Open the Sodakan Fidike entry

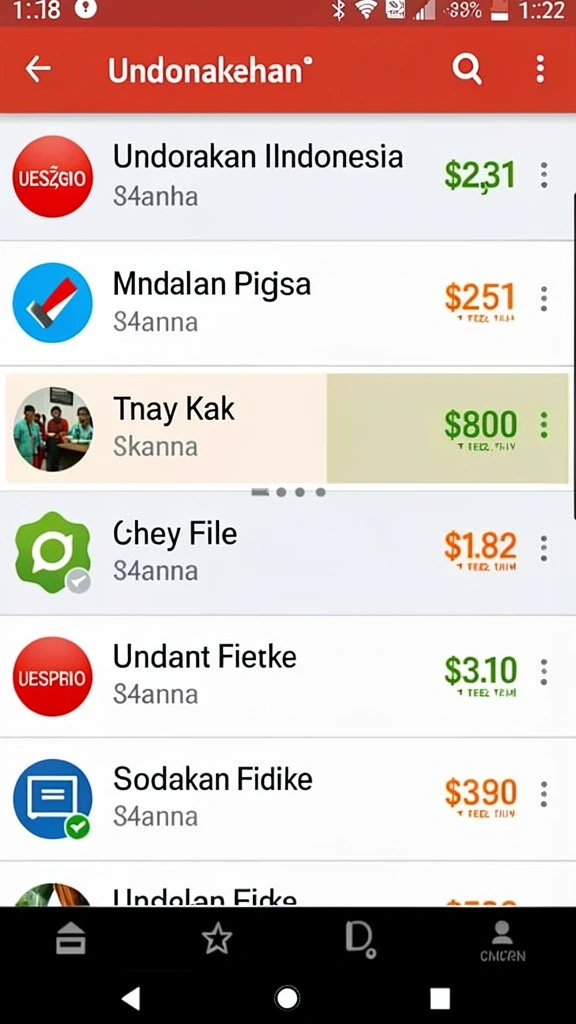[x=288, y=799]
